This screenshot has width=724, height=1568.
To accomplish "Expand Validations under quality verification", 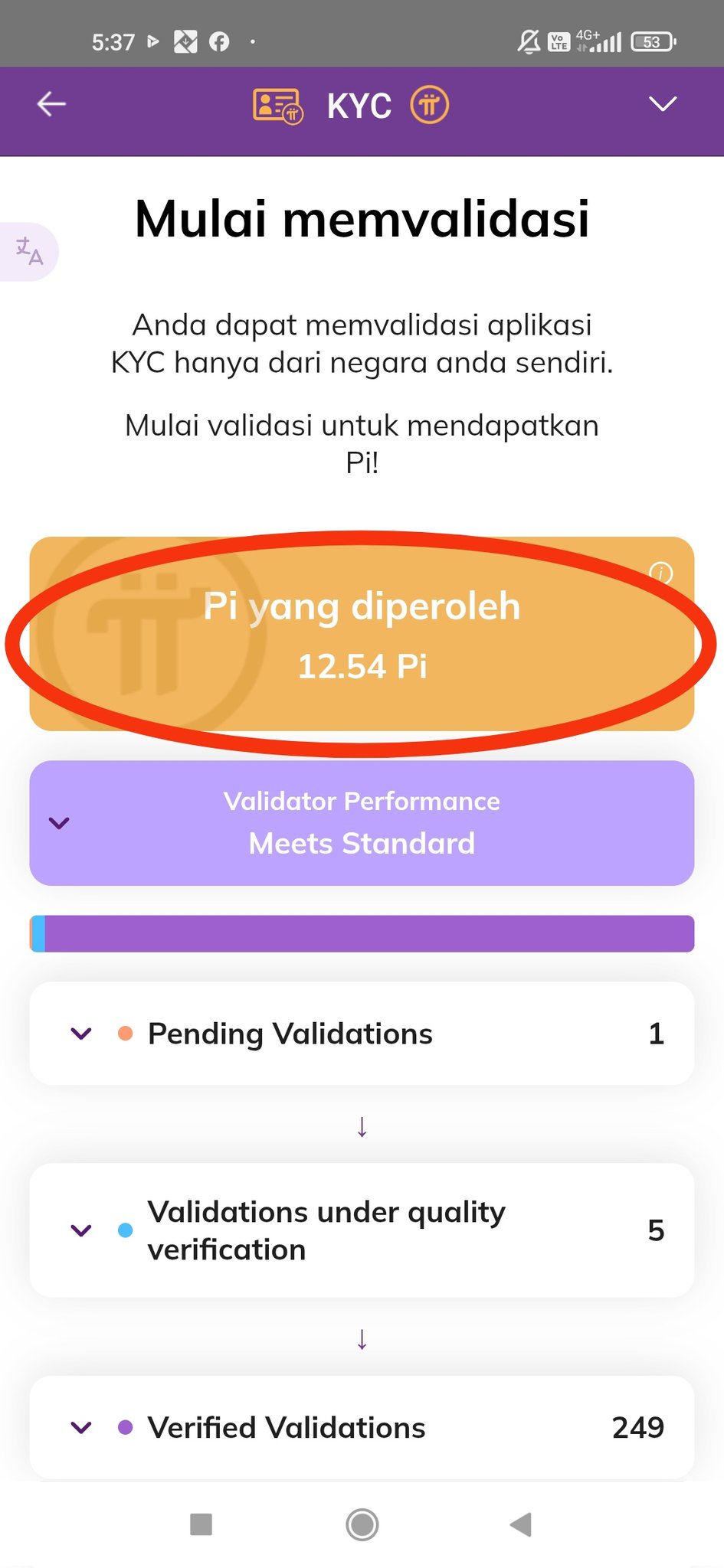I will (81, 1230).
